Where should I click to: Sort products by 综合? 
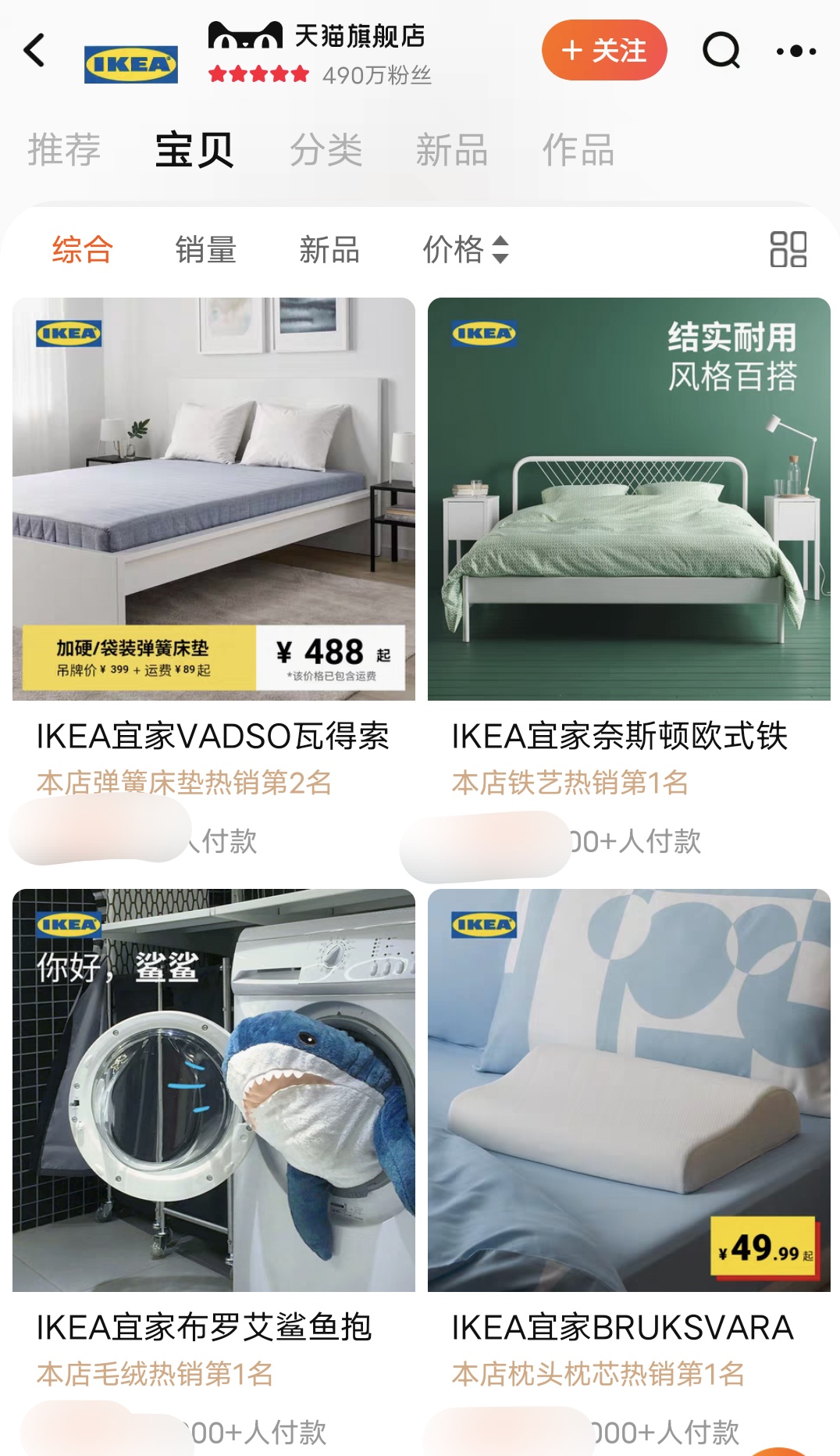pyautogui.click(x=83, y=250)
